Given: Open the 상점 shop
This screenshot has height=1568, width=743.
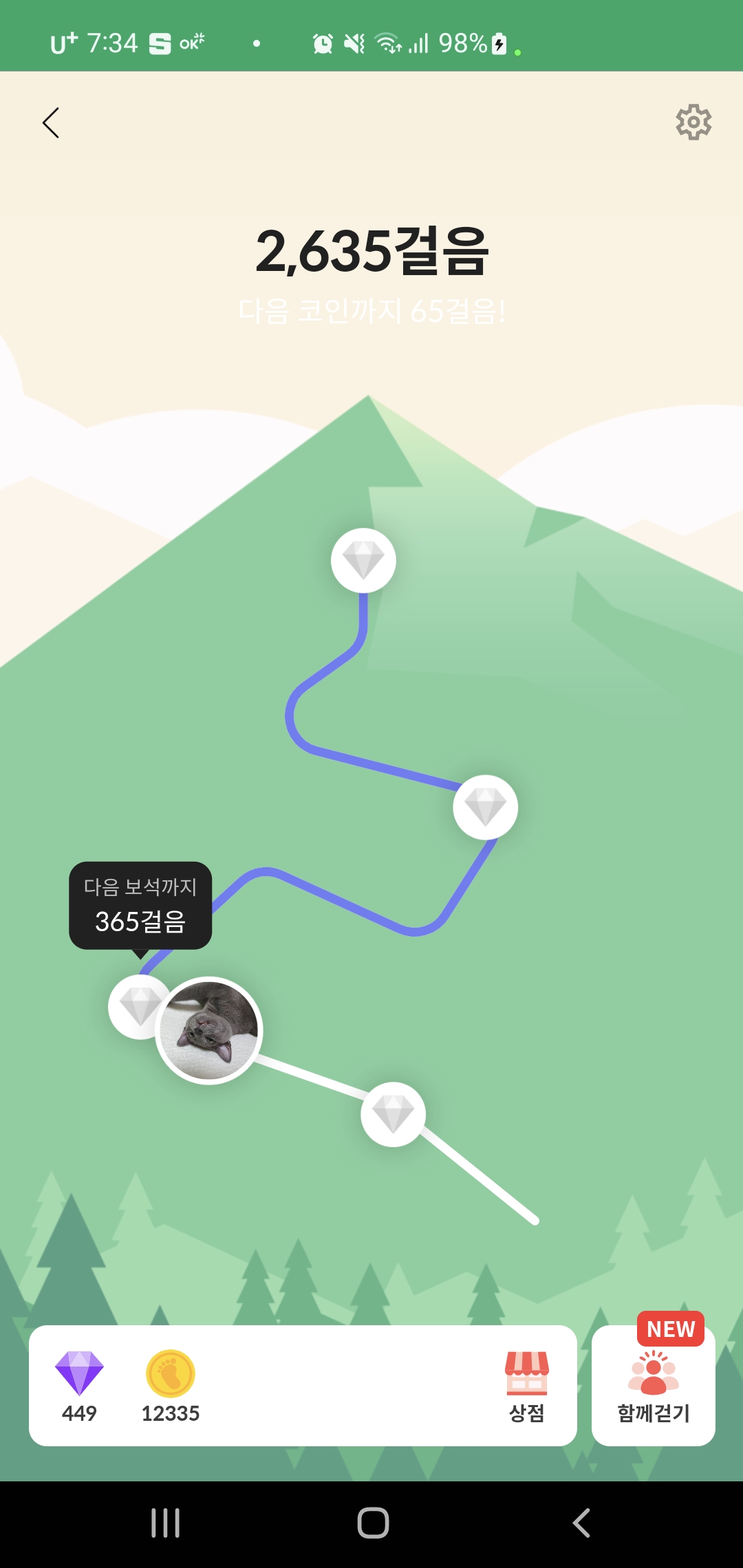Looking at the screenshot, I should 527,1385.
